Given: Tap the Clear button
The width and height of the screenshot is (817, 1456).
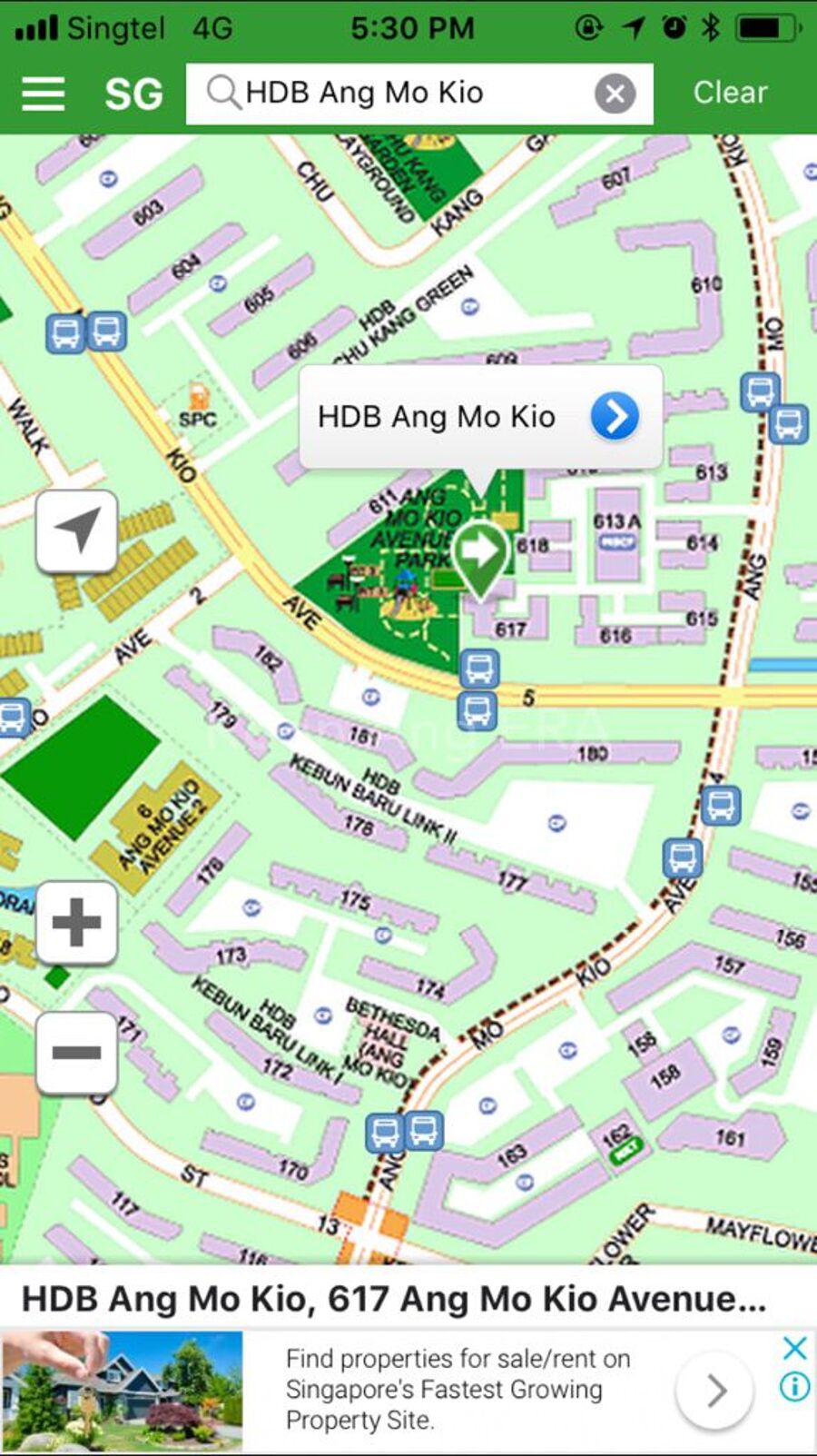Looking at the screenshot, I should [x=730, y=93].
